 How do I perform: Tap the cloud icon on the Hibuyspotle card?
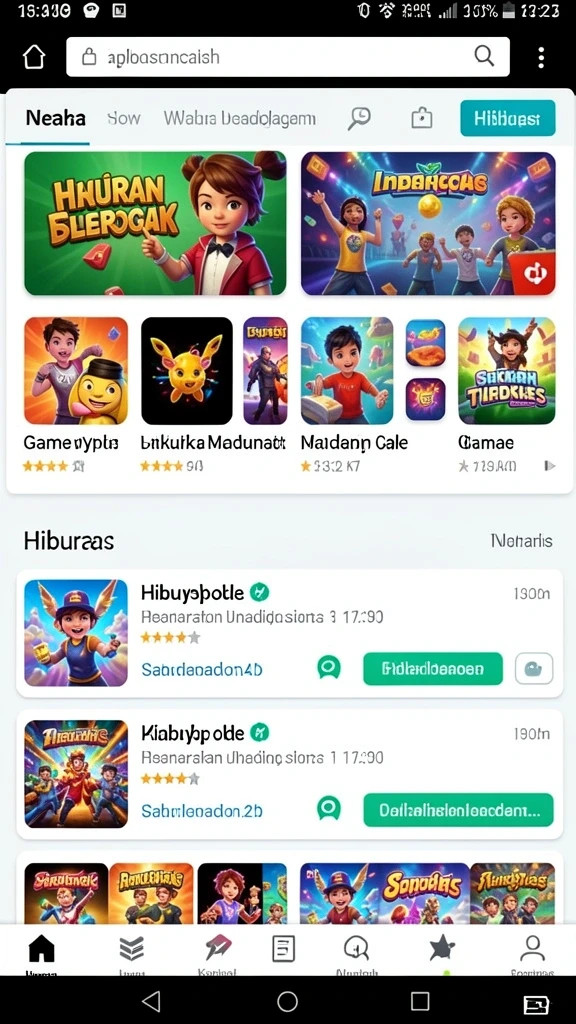click(534, 669)
